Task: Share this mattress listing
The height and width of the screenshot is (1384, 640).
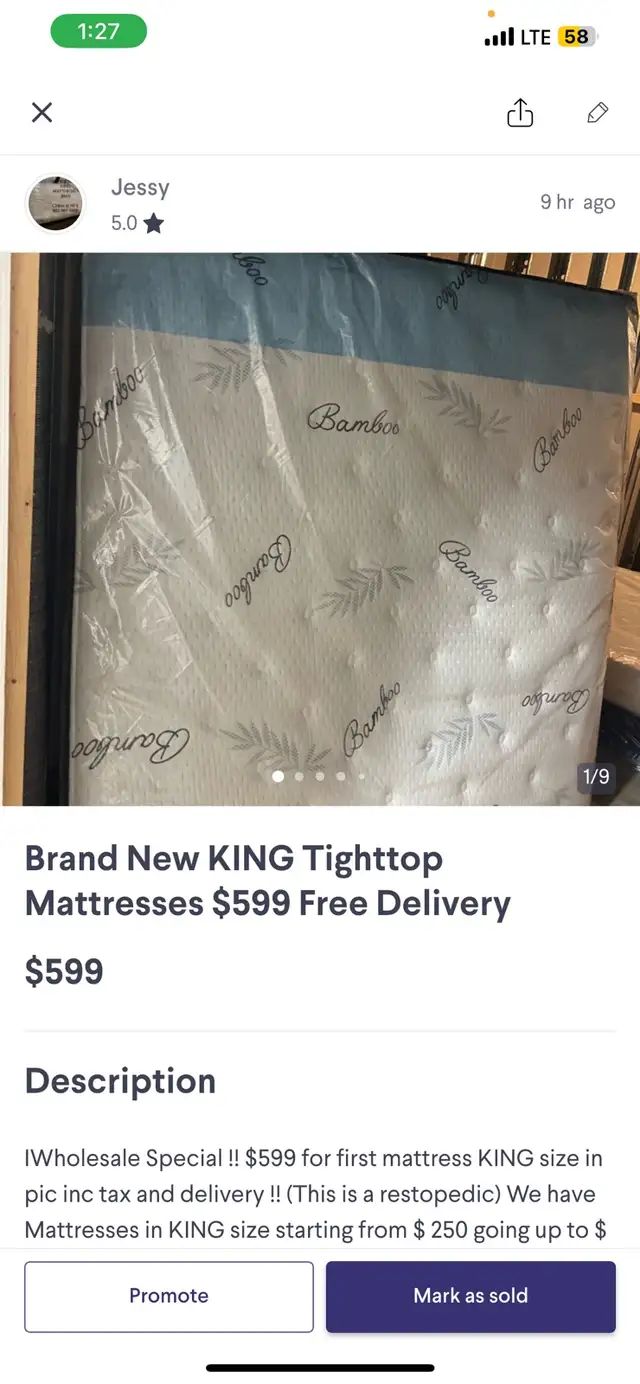Action: (x=520, y=113)
